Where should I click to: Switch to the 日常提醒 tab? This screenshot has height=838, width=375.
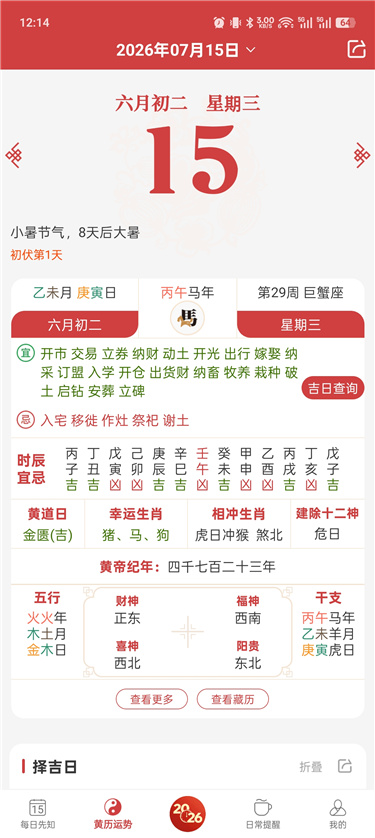[x=262, y=814]
